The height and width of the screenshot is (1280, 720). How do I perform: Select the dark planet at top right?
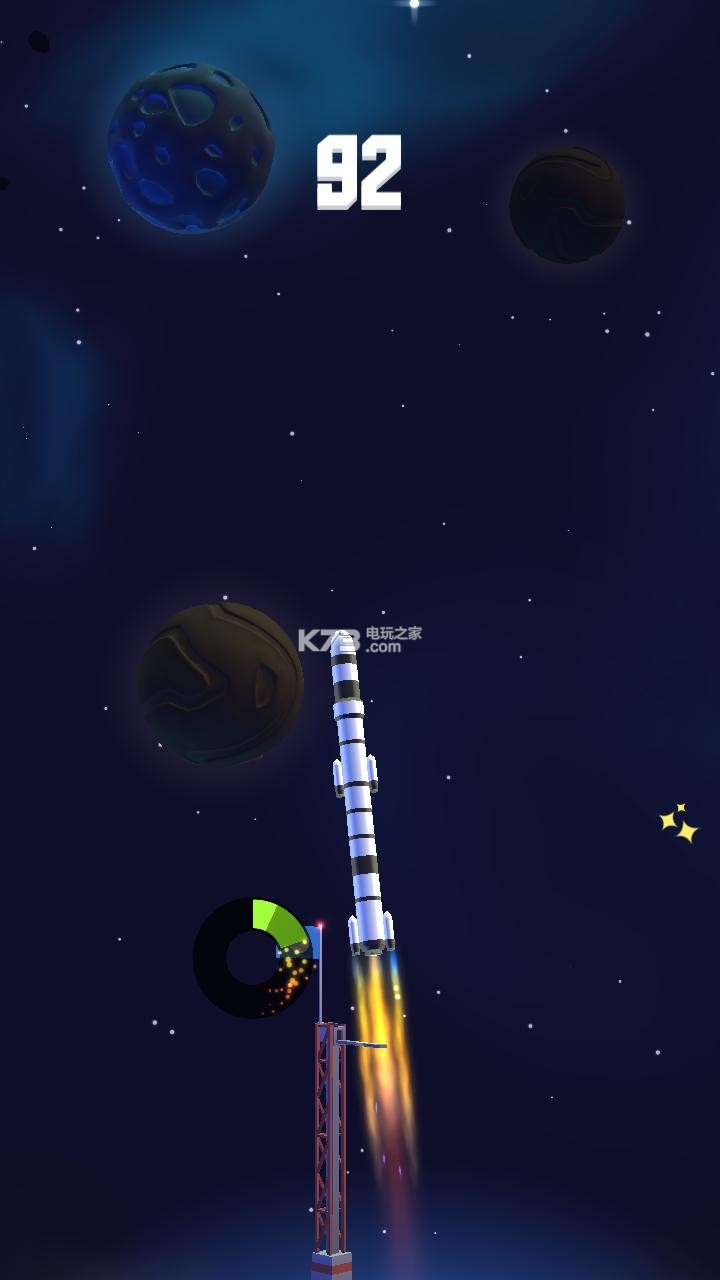pyautogui.click(x=565, y=205)
